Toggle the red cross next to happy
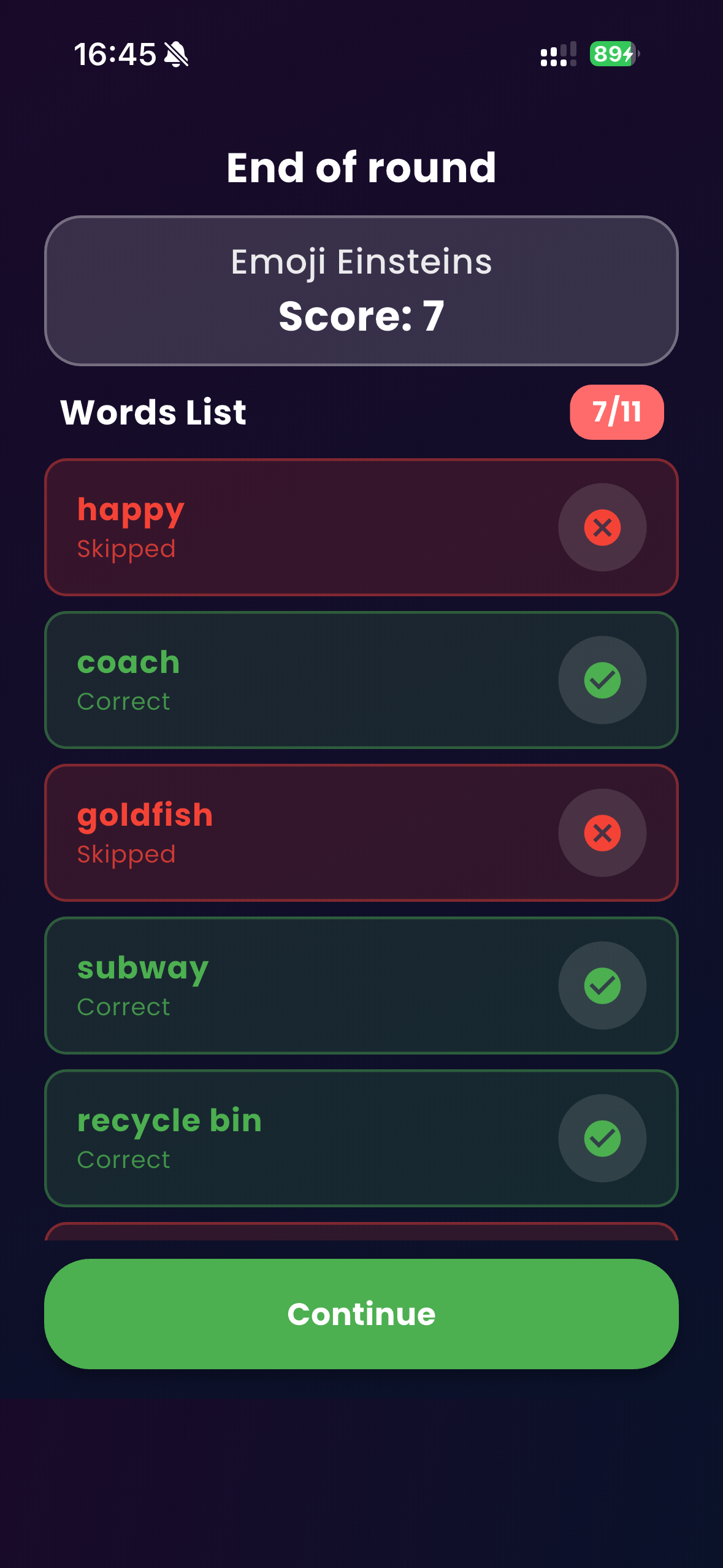The image size is (723, 1568). tap(602, 528)
